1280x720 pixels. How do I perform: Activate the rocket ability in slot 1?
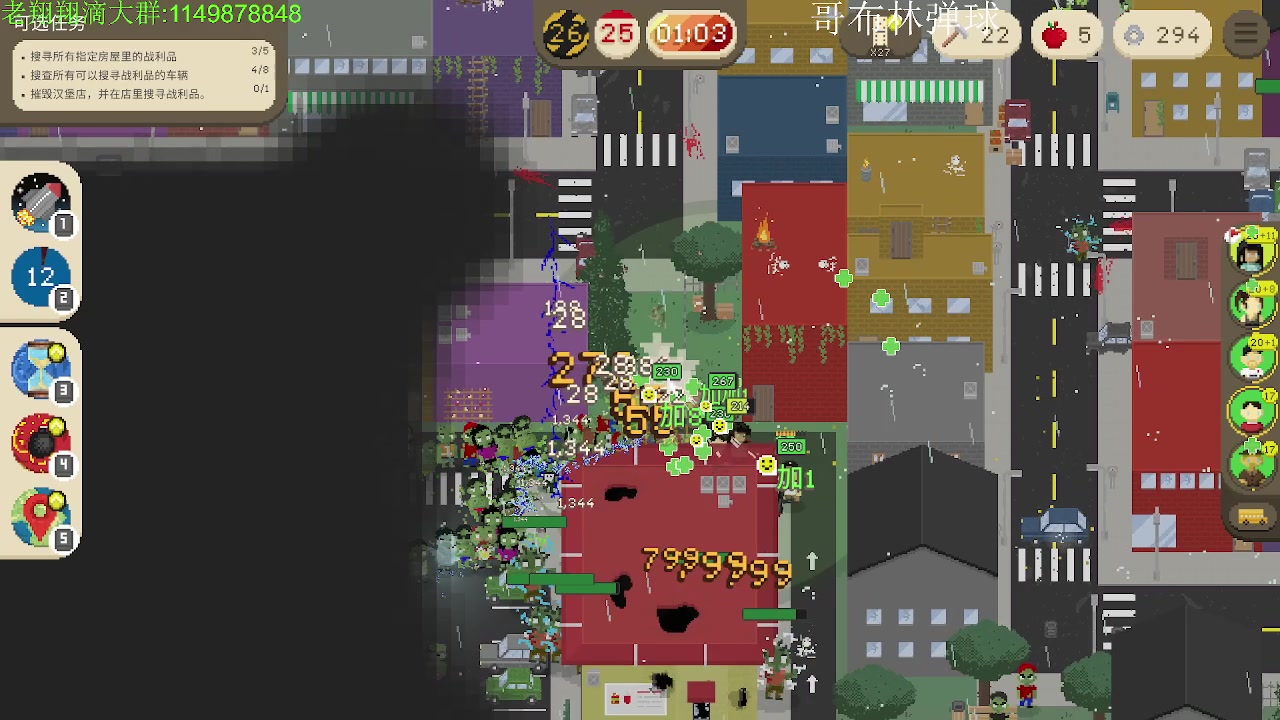point(40,203)
